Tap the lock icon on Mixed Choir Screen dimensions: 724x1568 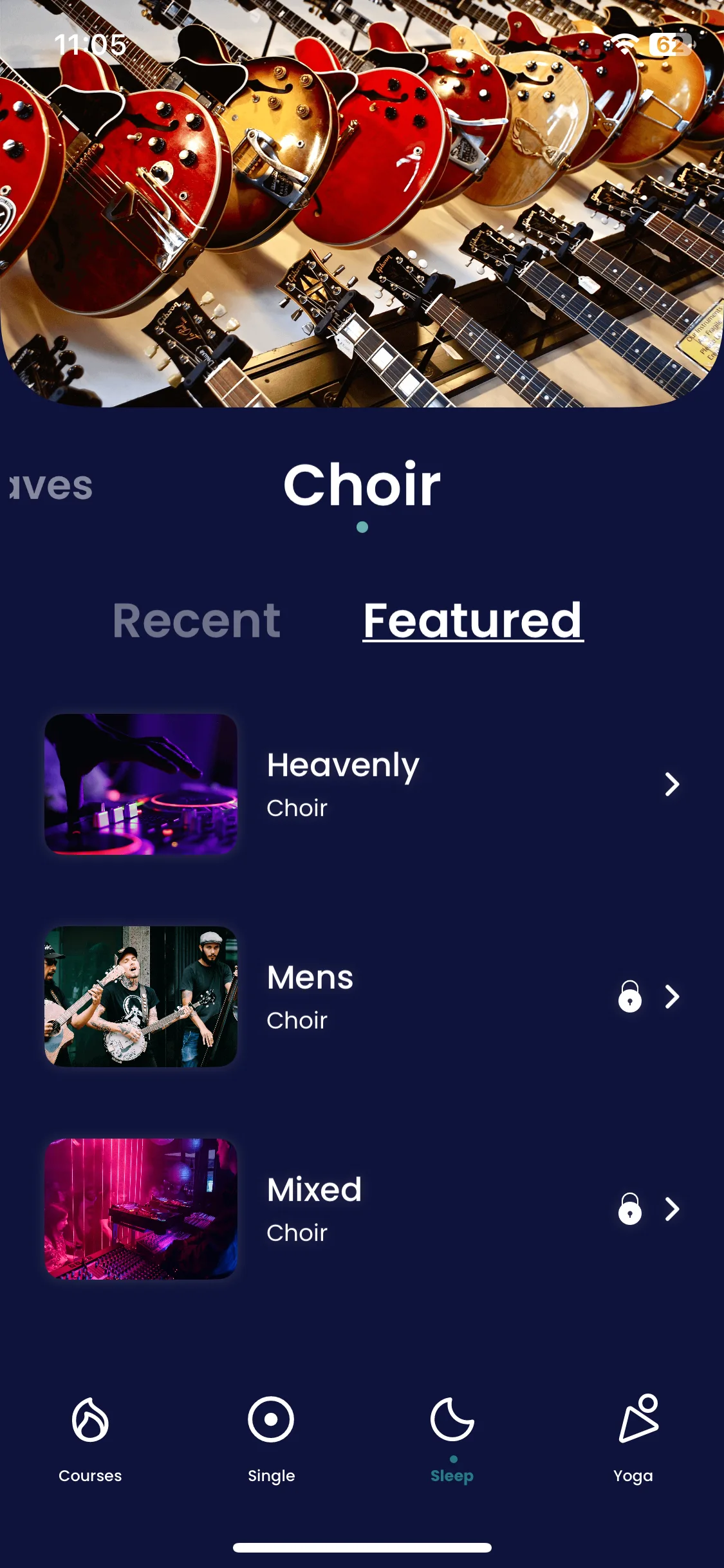pos(630,1209)
